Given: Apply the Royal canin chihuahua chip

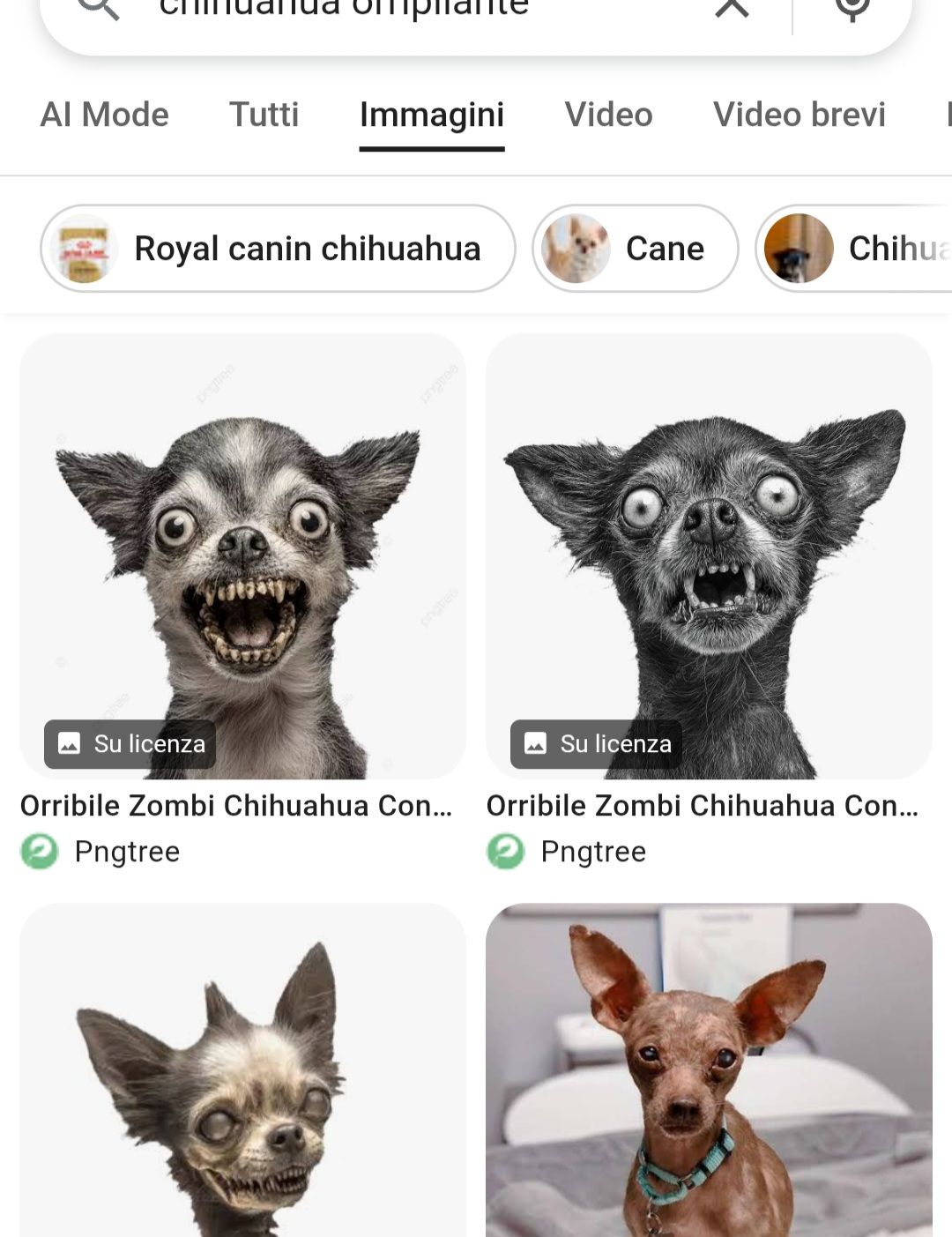Looking at the screenshot, I should coord(278,249).
